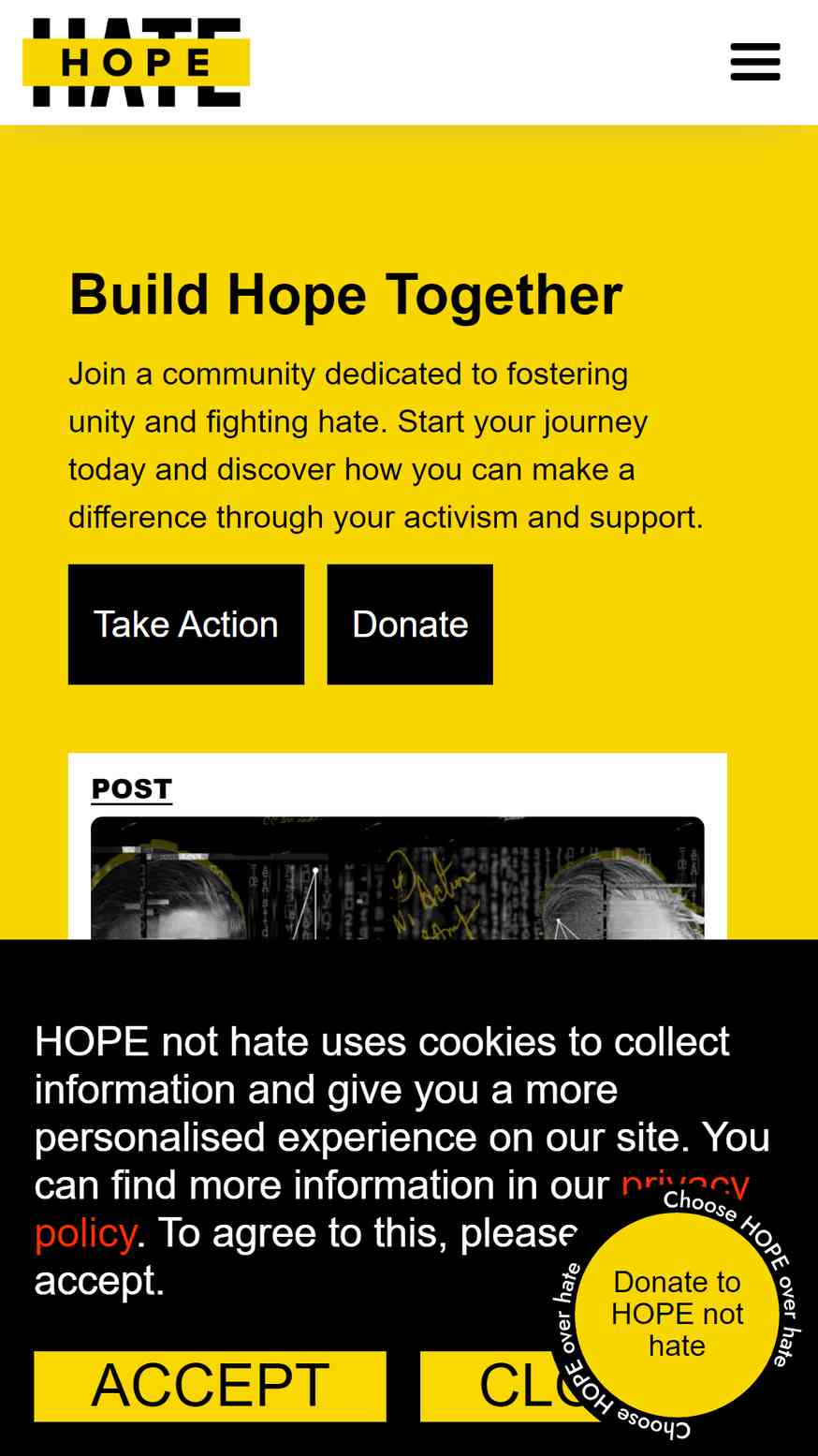Screen dimensions: 818x1456
Task: Tap the black Donate button
Action: tap(410, 625)
